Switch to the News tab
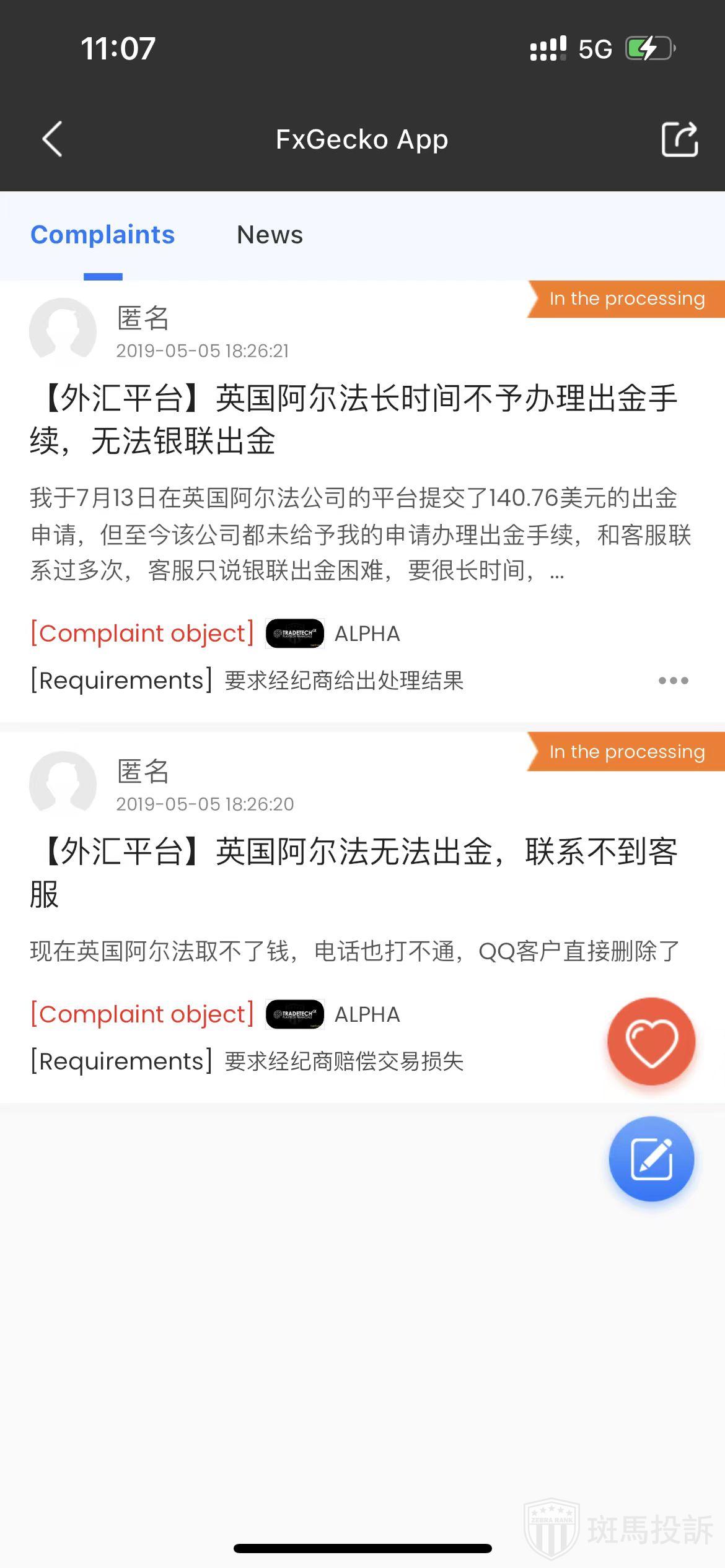725x1568 pixels. point(270,235)
